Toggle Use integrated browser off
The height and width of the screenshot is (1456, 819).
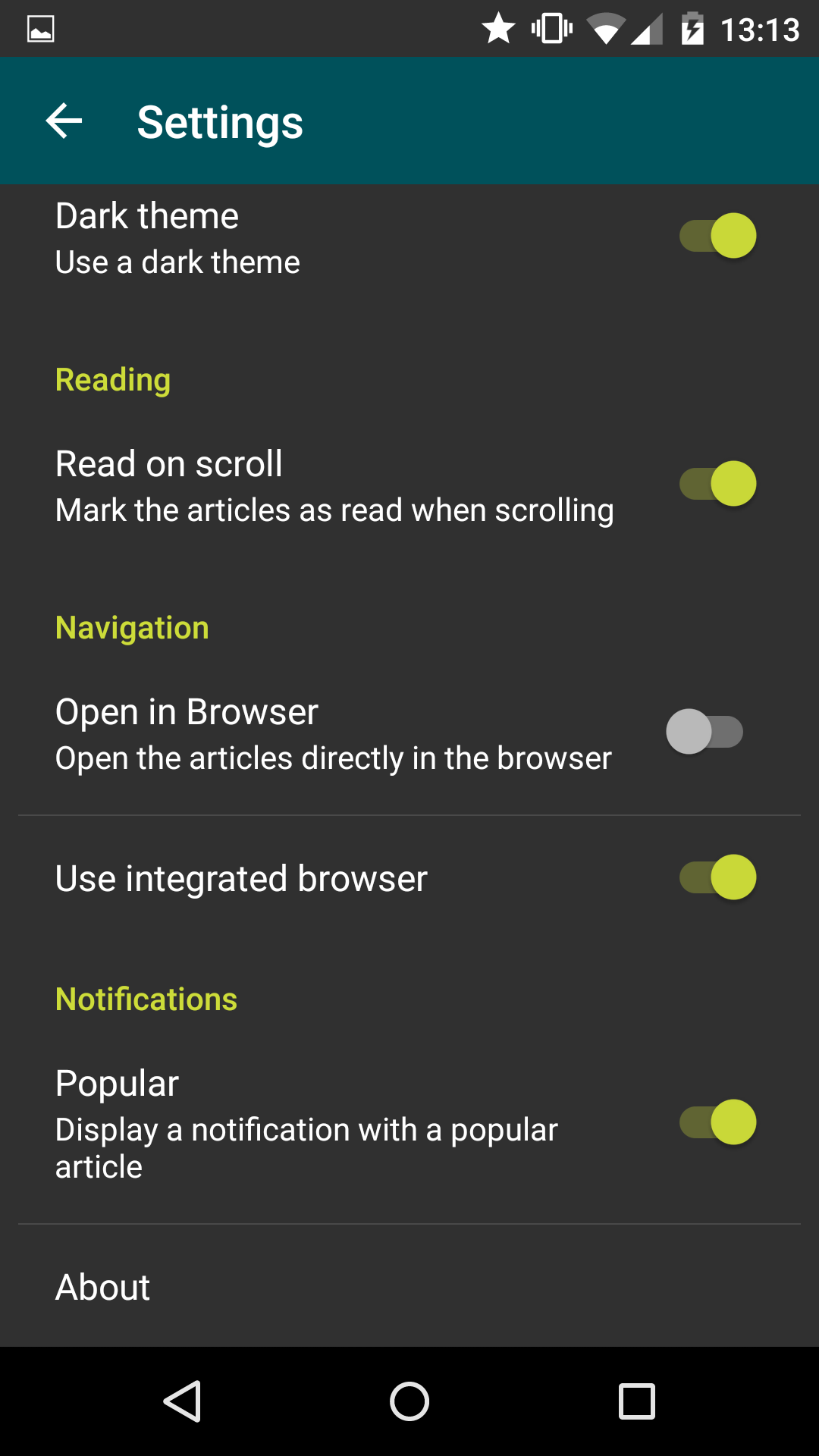click(x=717, y=877)
